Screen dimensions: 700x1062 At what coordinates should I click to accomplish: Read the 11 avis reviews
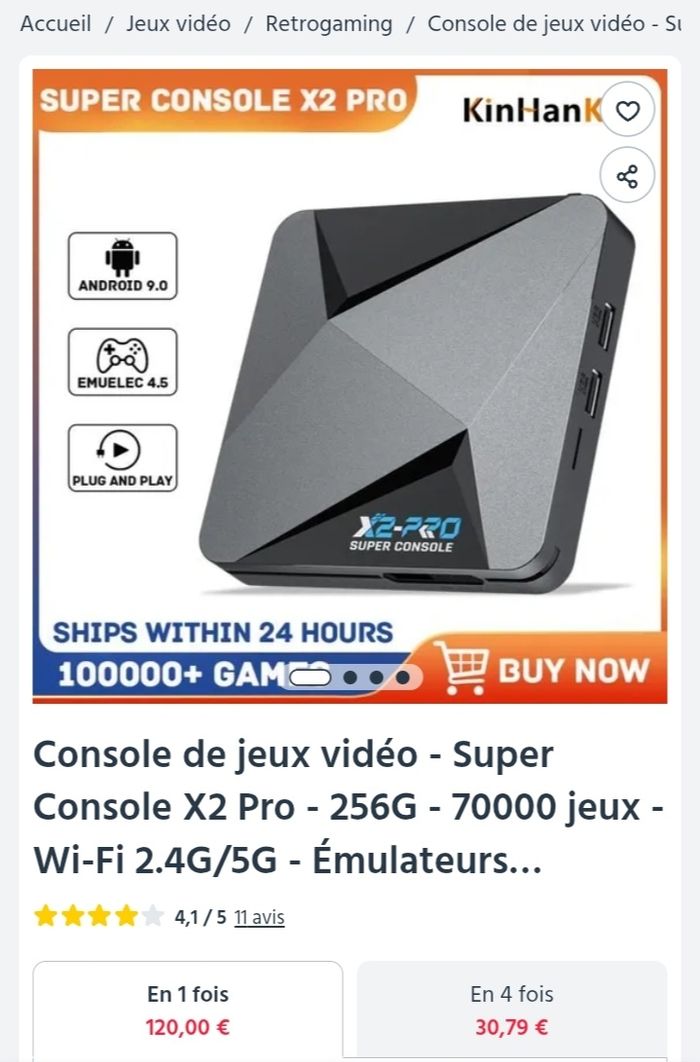259,916
